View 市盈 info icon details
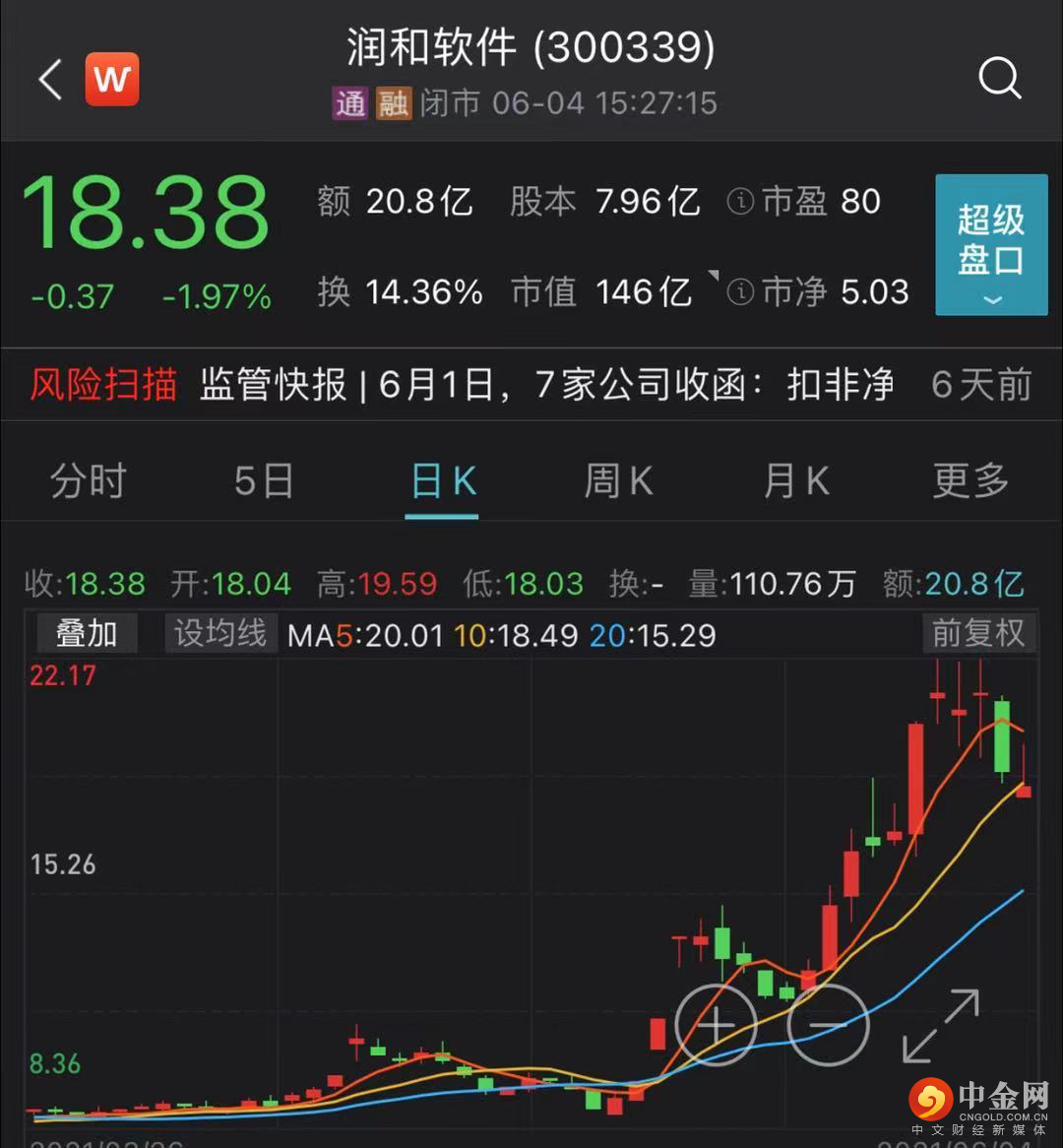 pos(740,202)
